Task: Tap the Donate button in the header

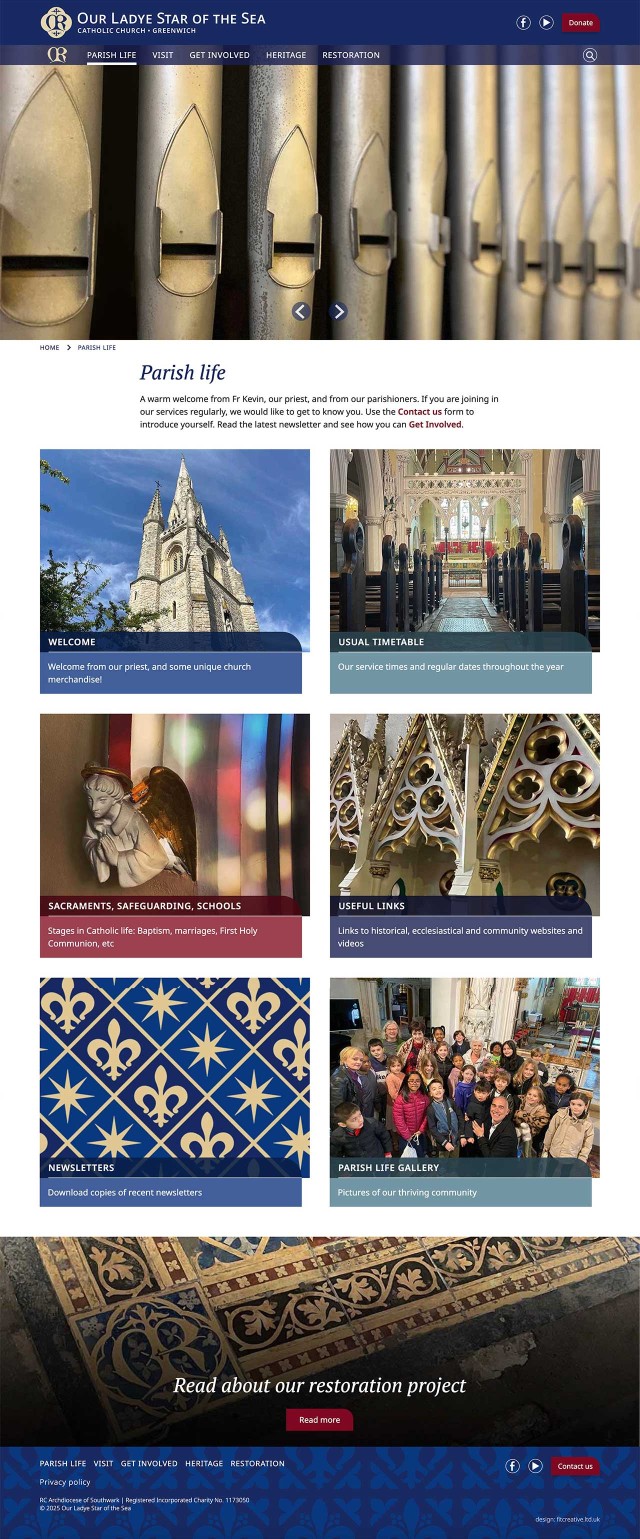Action: coord(580,22)
